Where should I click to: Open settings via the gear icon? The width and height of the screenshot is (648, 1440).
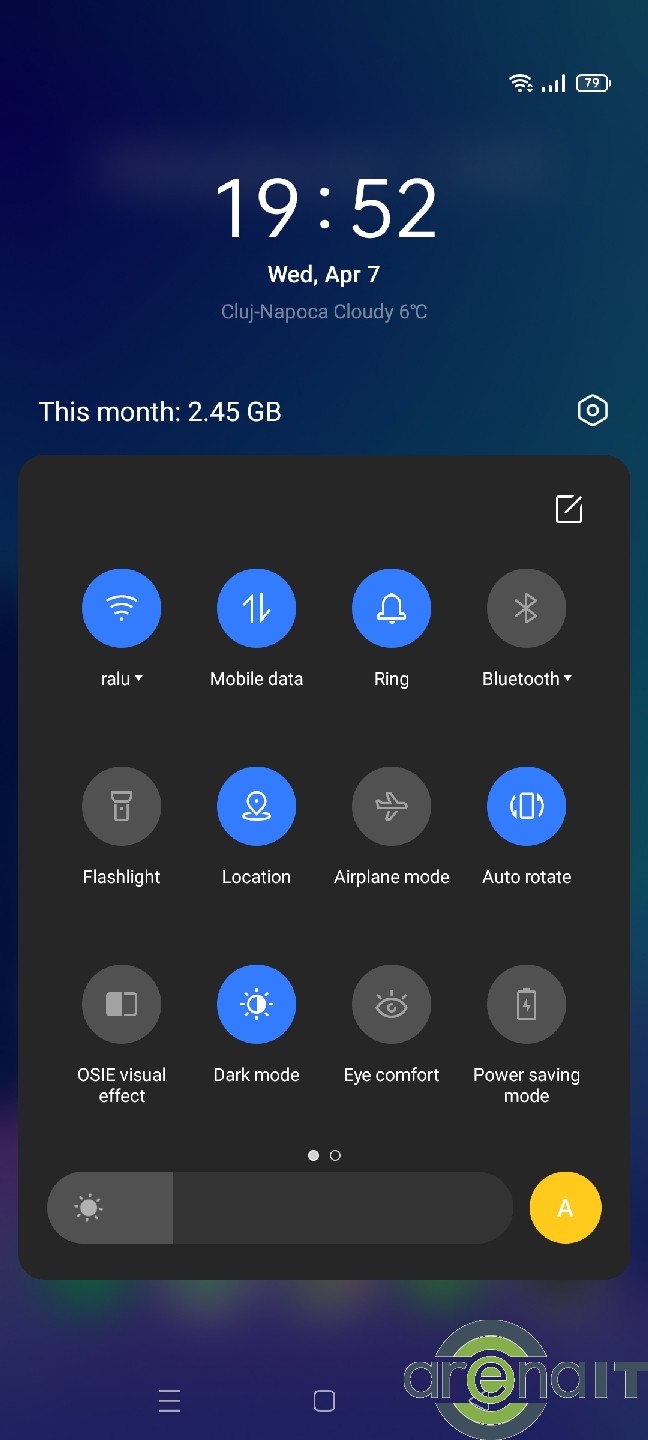tap(593, 410)
